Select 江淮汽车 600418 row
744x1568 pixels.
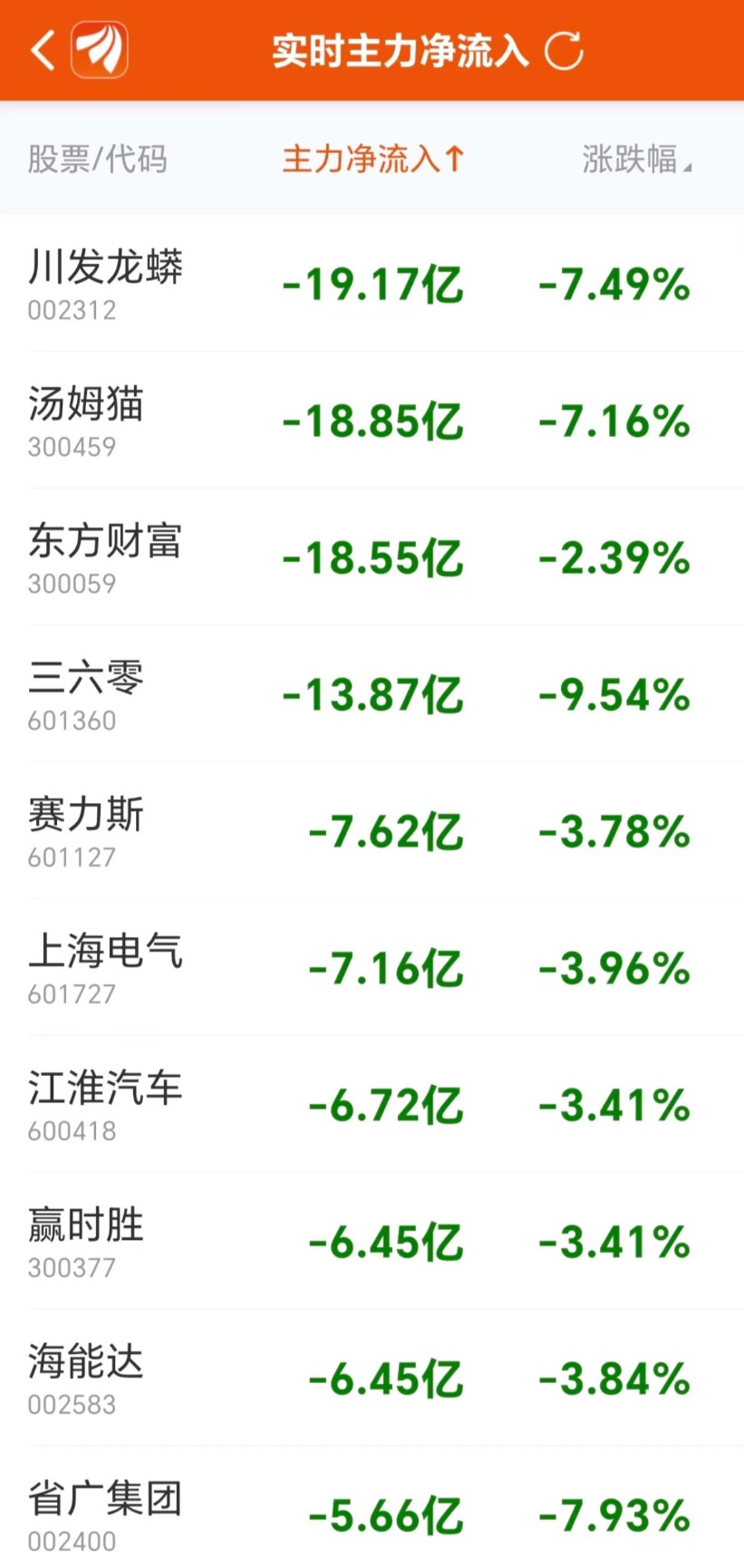coord(372,1104)
